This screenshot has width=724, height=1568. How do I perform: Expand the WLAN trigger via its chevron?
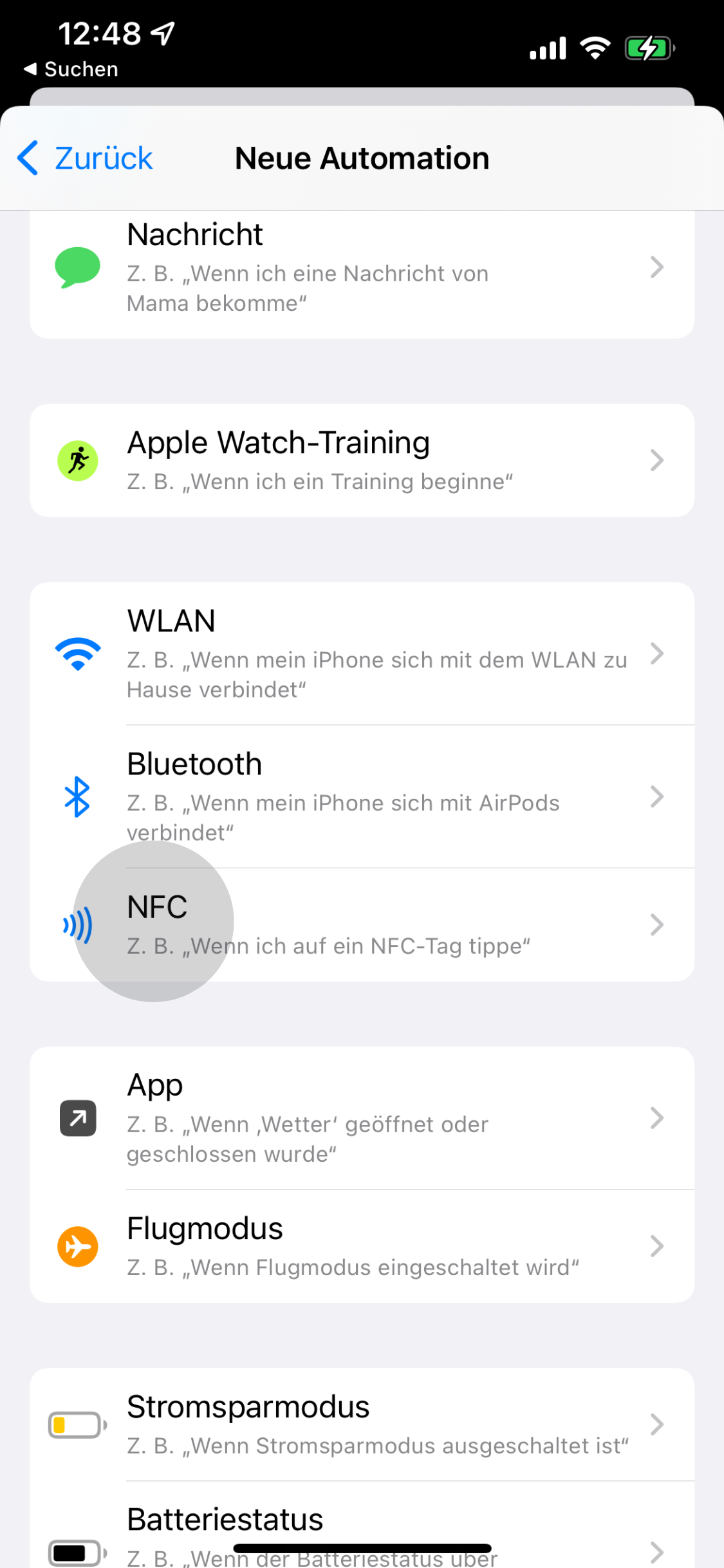click(657, 653)
